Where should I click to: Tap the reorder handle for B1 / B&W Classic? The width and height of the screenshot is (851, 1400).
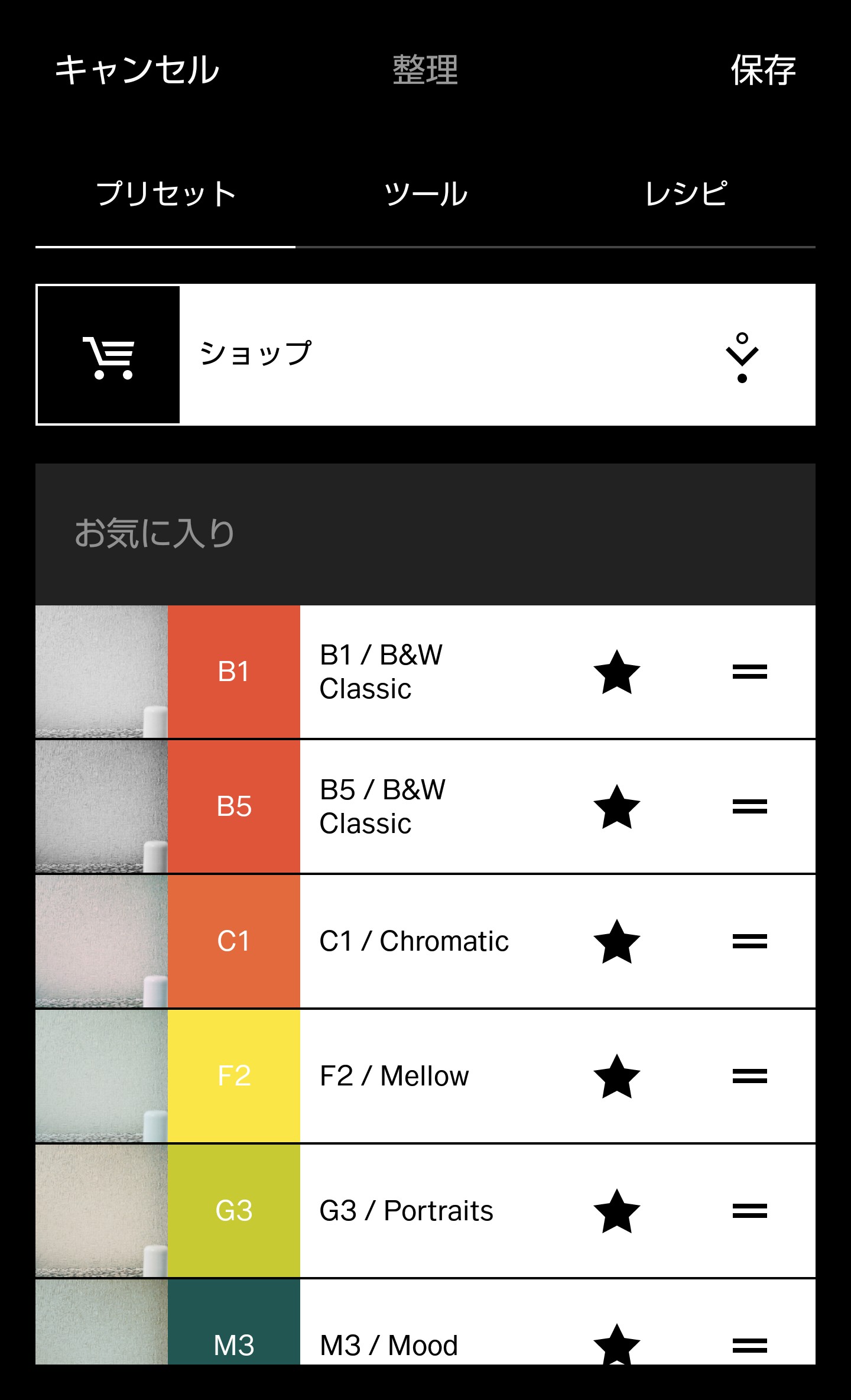(750, 672)
